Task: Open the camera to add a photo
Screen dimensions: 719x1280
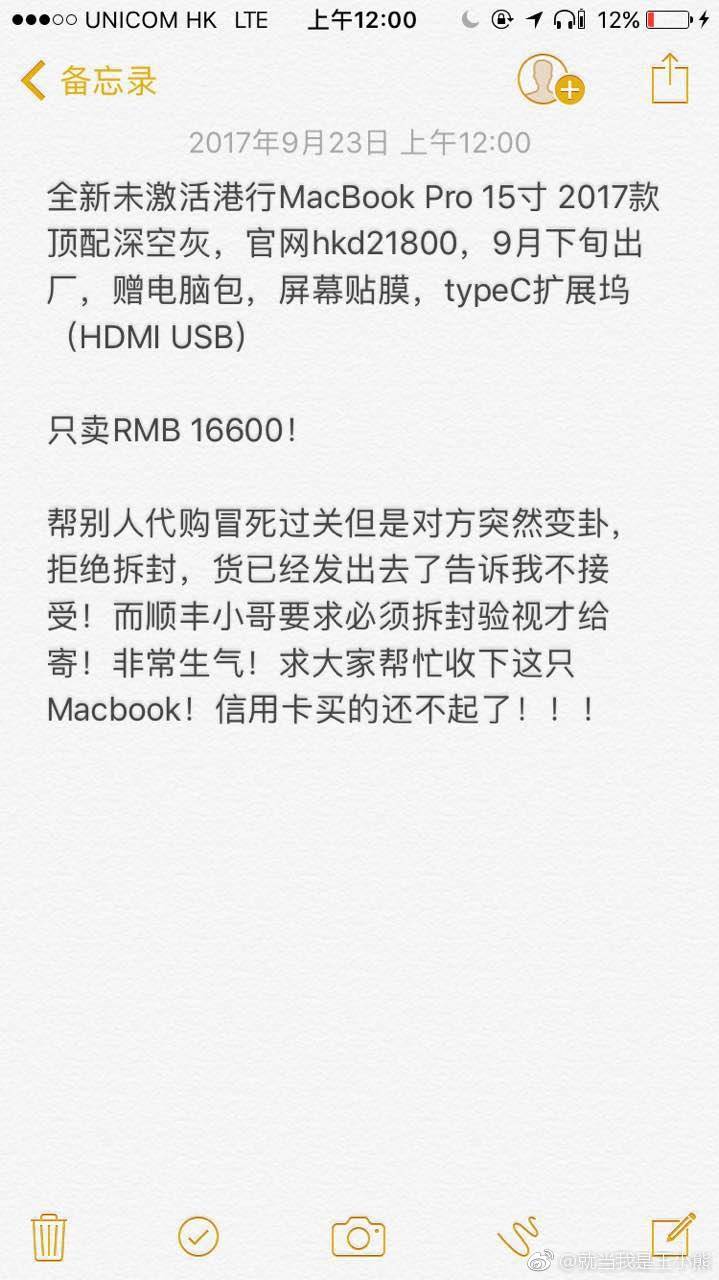Action: click(358, 1236)
